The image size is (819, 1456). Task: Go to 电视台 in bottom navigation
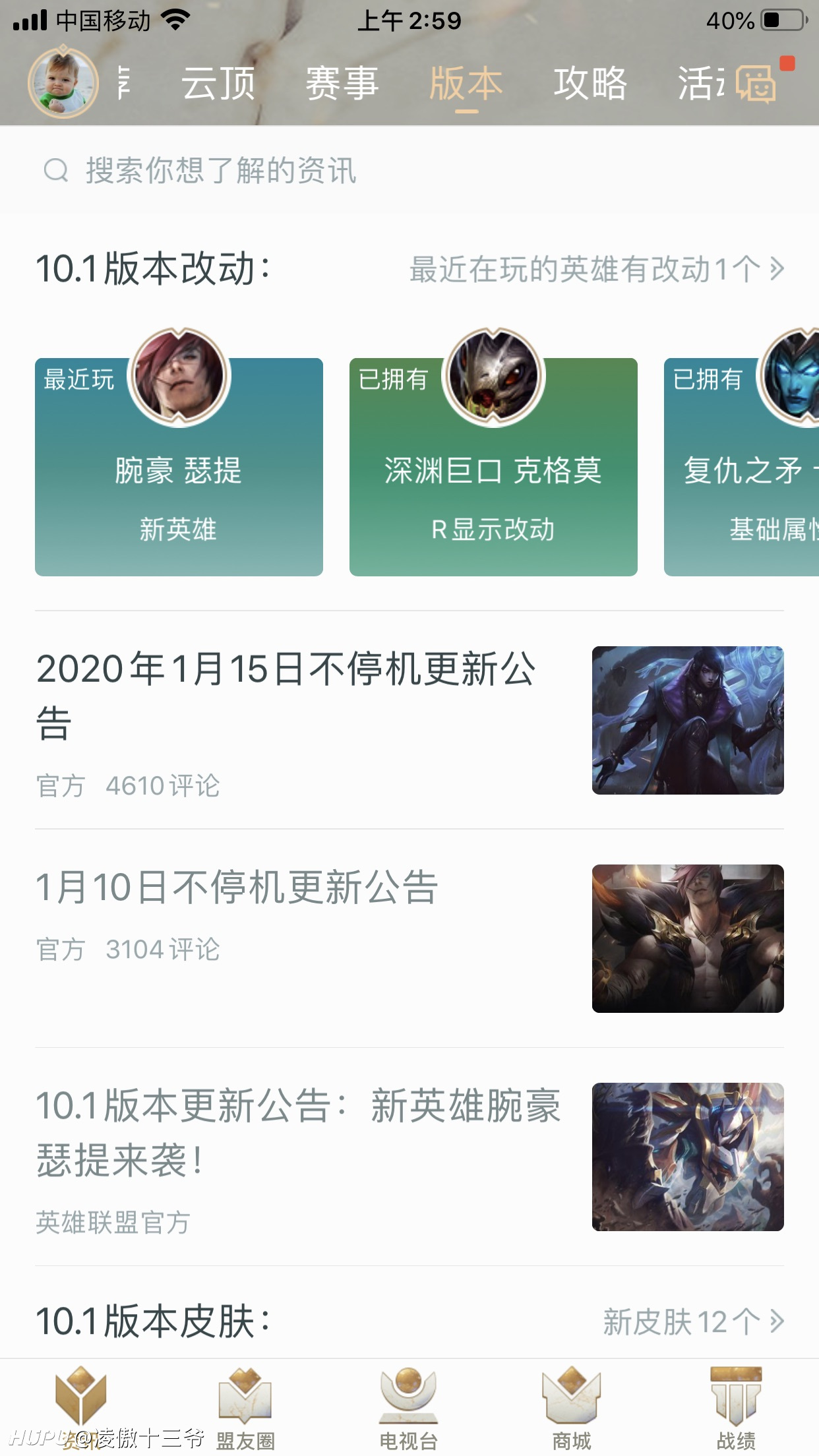(409, 1407)
